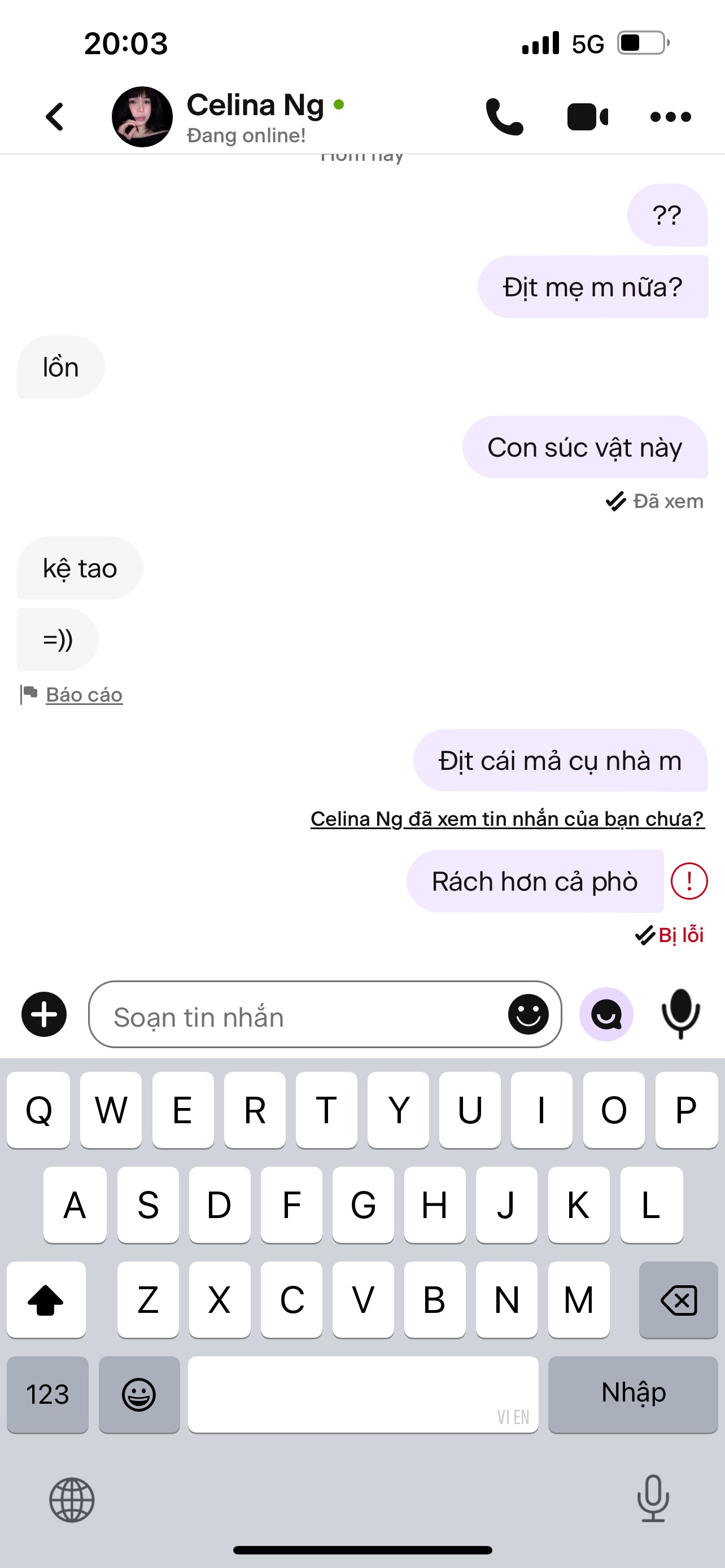This screenshot has width=725, height=1568.
Task: Focus the Soạn tin nhắn message field
Action: coord(292,1017)
